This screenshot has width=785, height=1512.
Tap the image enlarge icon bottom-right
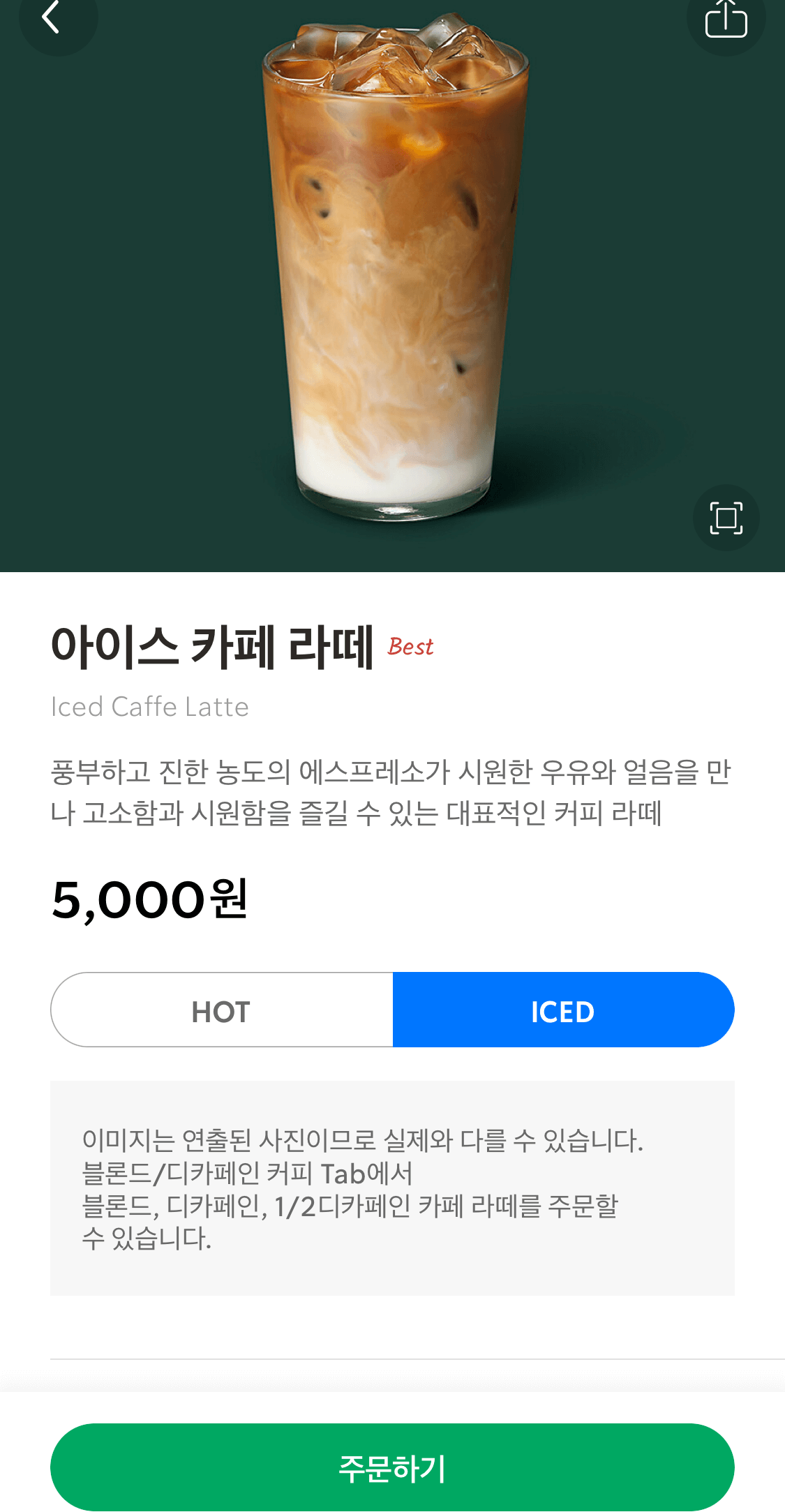tap(727, 517)
